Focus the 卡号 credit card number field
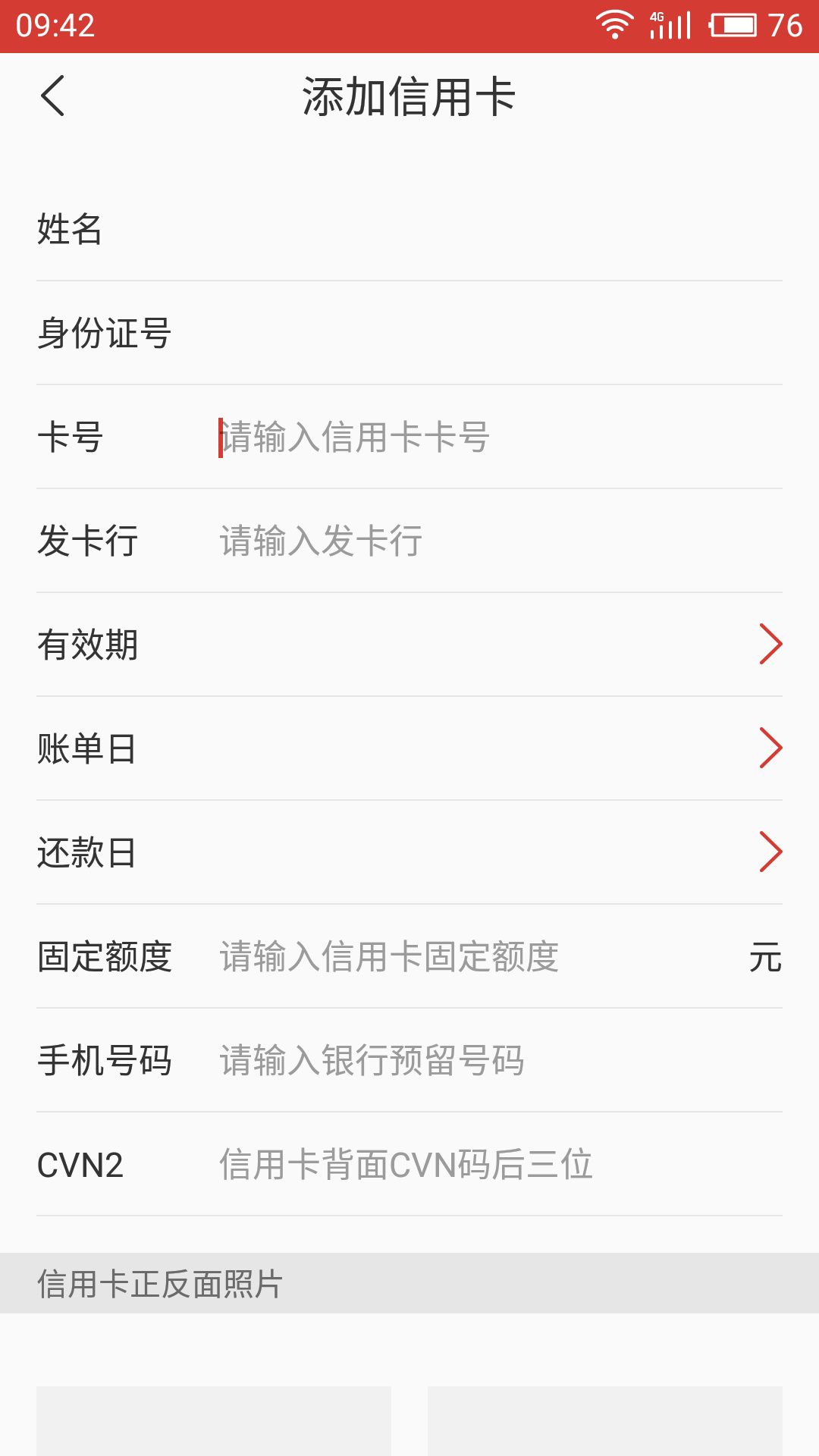Screen dimensions: 819x1456 coord(485,438)
